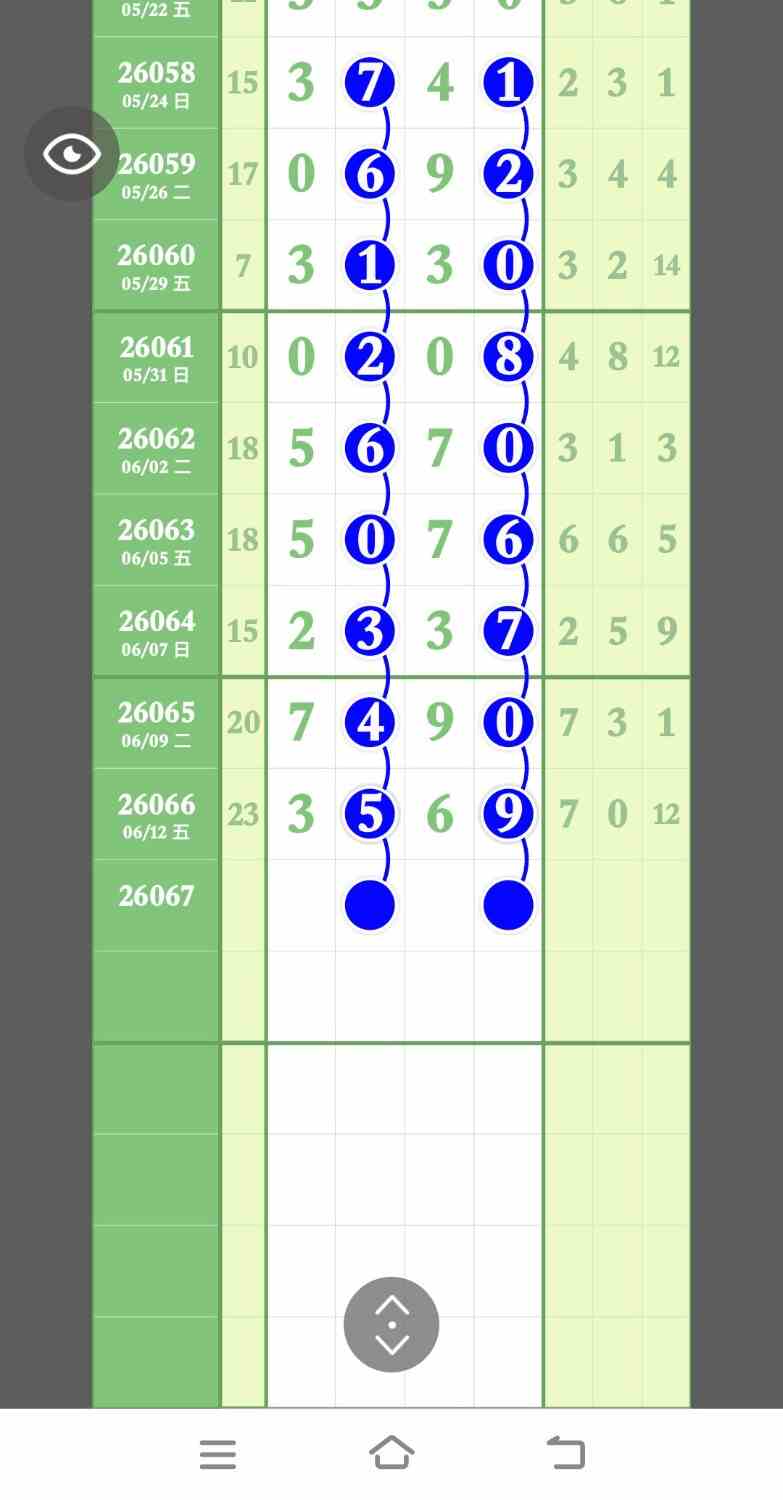Viewport: 783px width, 1500px height.
Task: Go to the home screen
Action: [391, 1452]
